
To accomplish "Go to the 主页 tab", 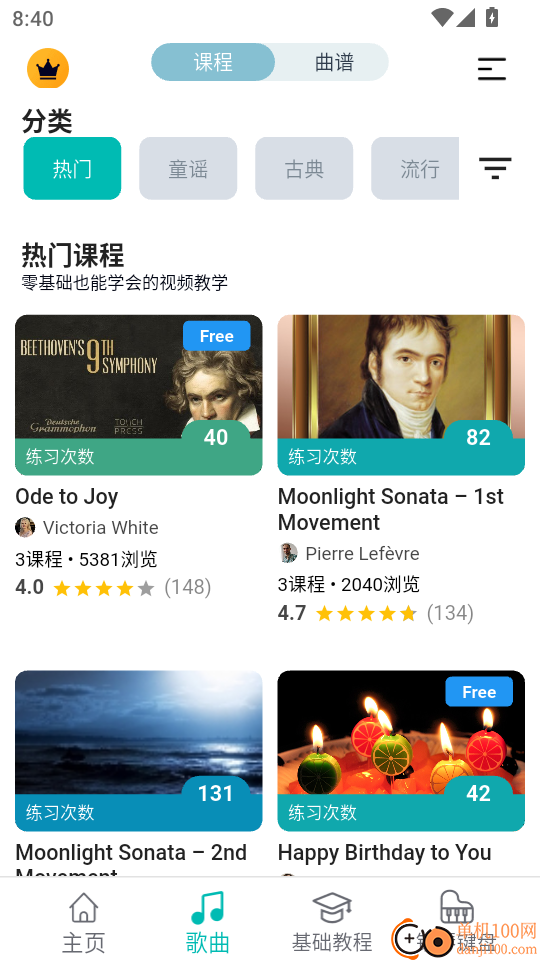I will point(84,921).
